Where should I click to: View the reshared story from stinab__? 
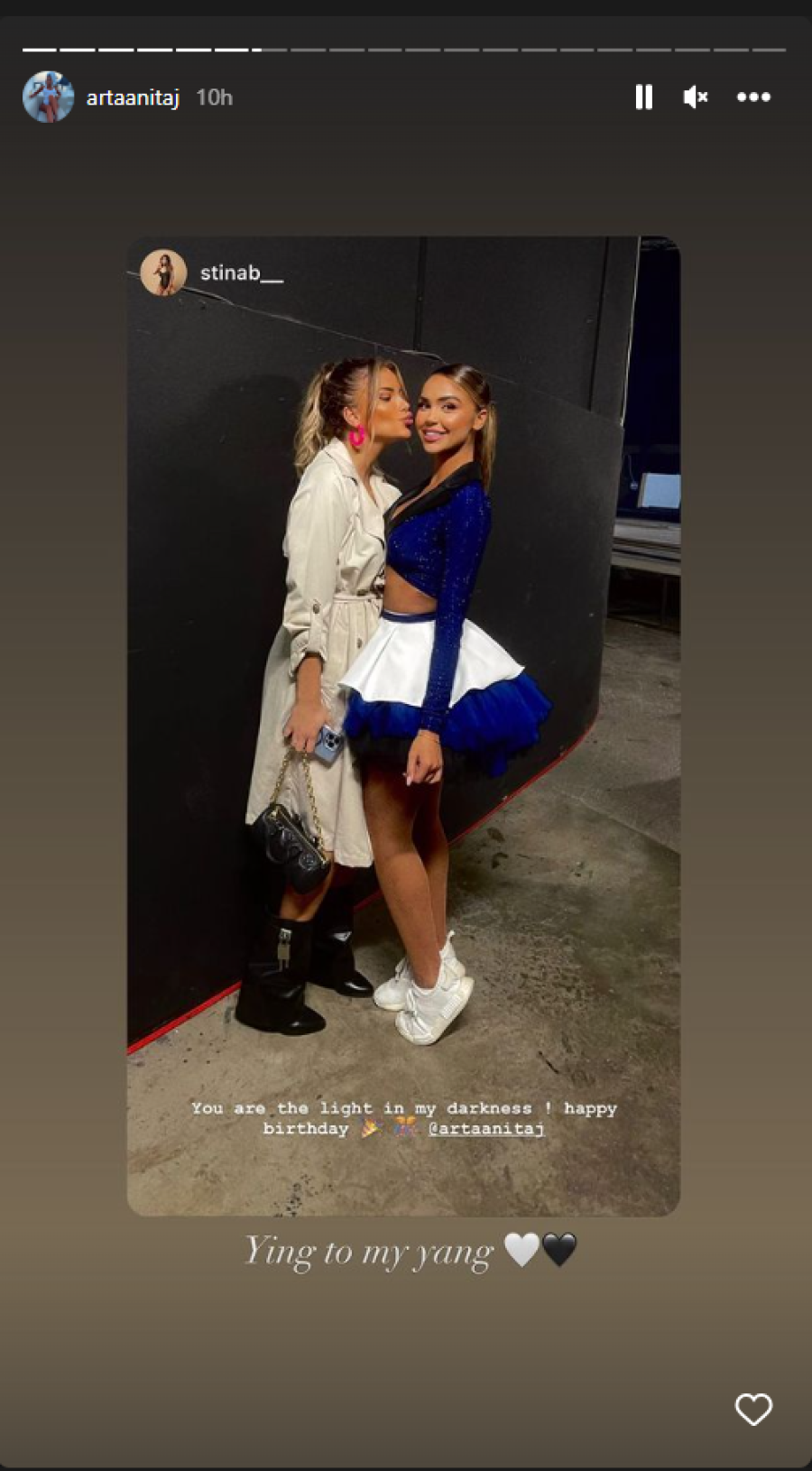(x=241, y=273)
